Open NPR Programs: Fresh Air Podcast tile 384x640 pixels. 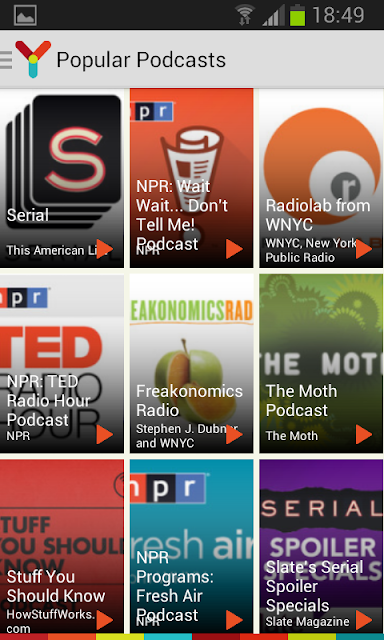pyautogui.click(x=191, y=547)
